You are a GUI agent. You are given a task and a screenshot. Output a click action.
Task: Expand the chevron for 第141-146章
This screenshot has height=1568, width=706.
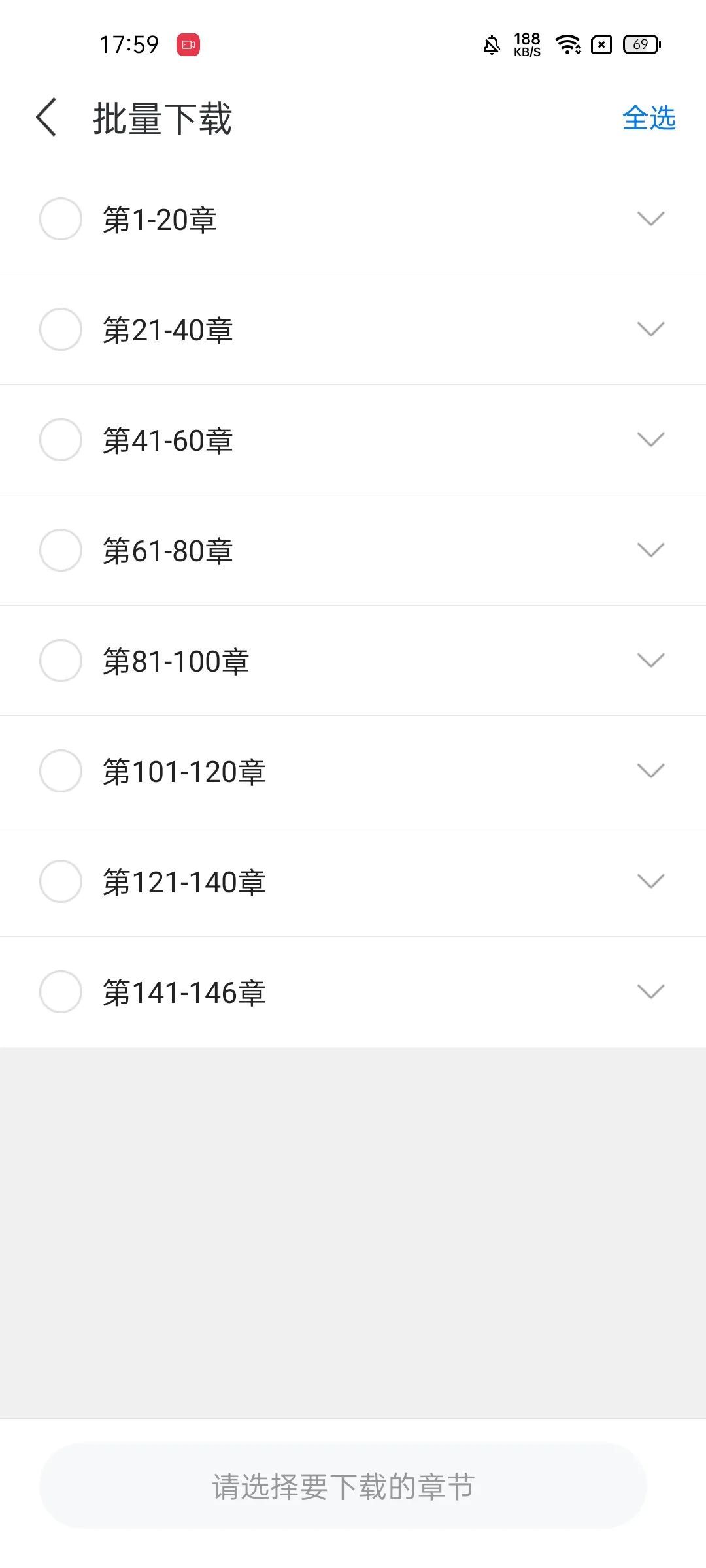(650, 992)
